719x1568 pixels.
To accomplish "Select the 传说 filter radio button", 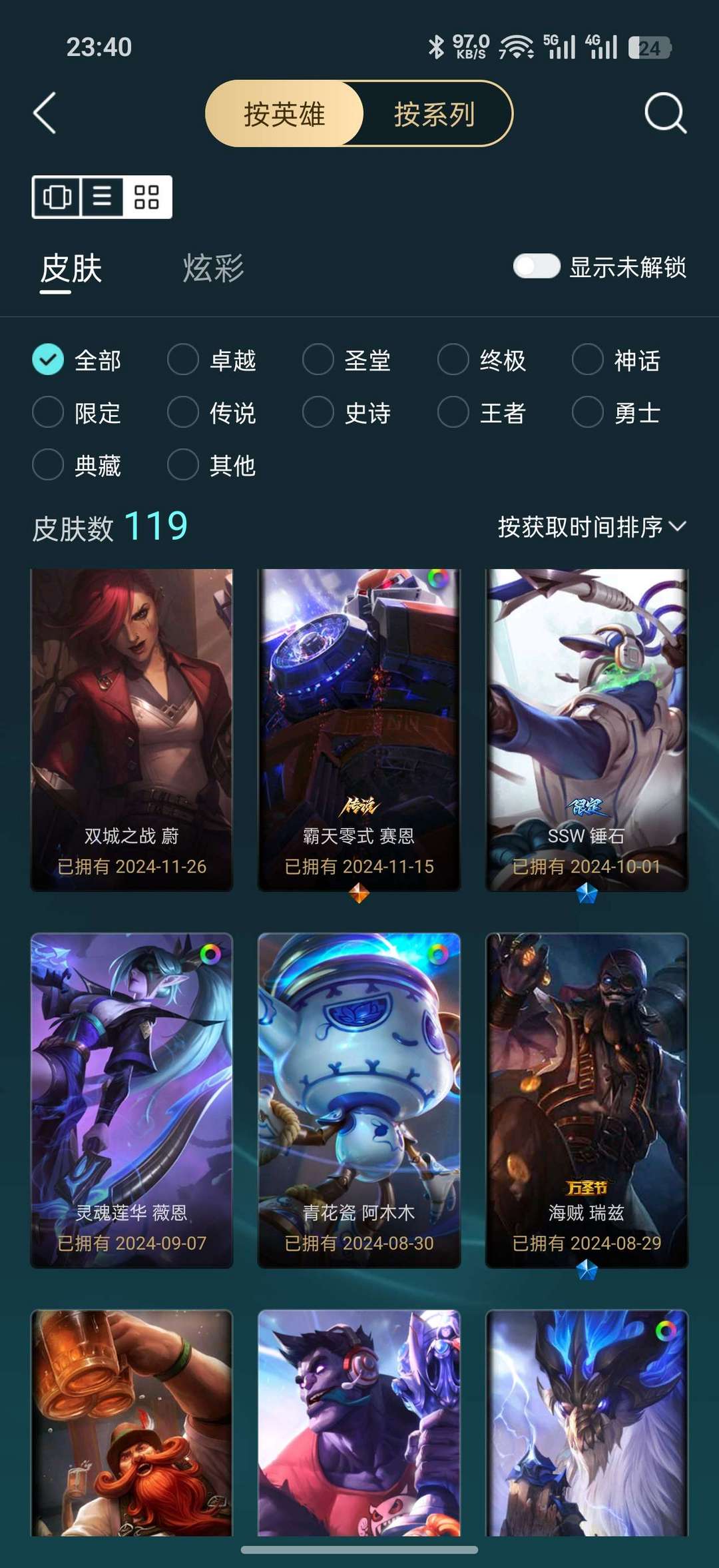I will point(182,413).
